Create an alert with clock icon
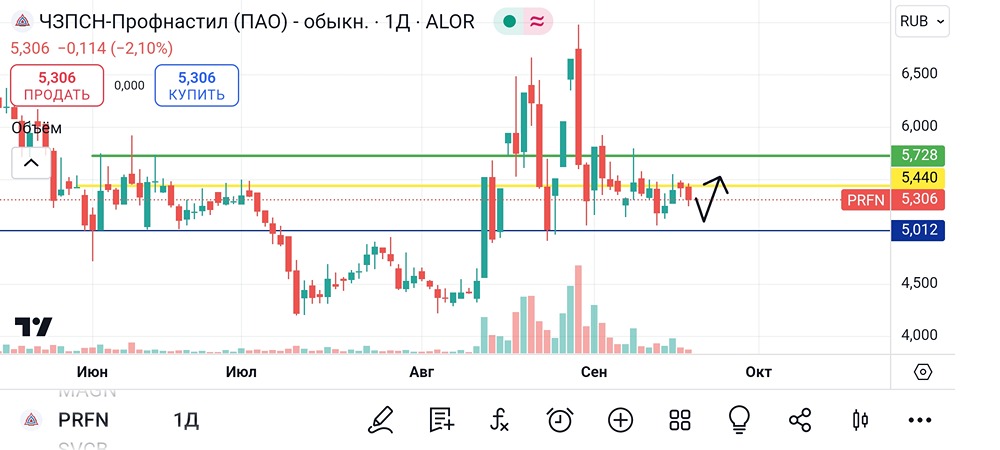Image resolution: width=1000 pixels, height=450 pixels. point(560,420)
